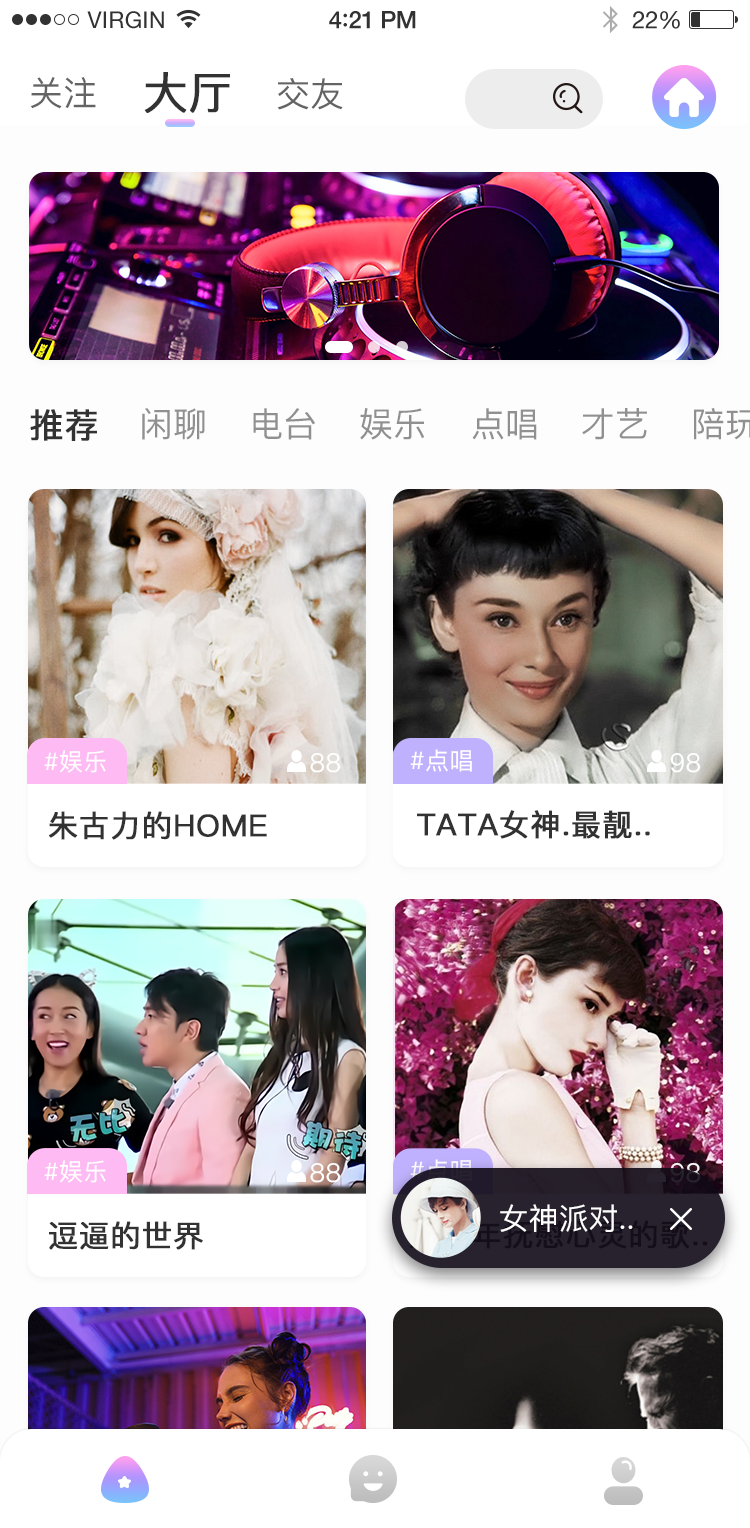Tap the DJ headphones banner image

pyautogui.click(x=373, y=265)
